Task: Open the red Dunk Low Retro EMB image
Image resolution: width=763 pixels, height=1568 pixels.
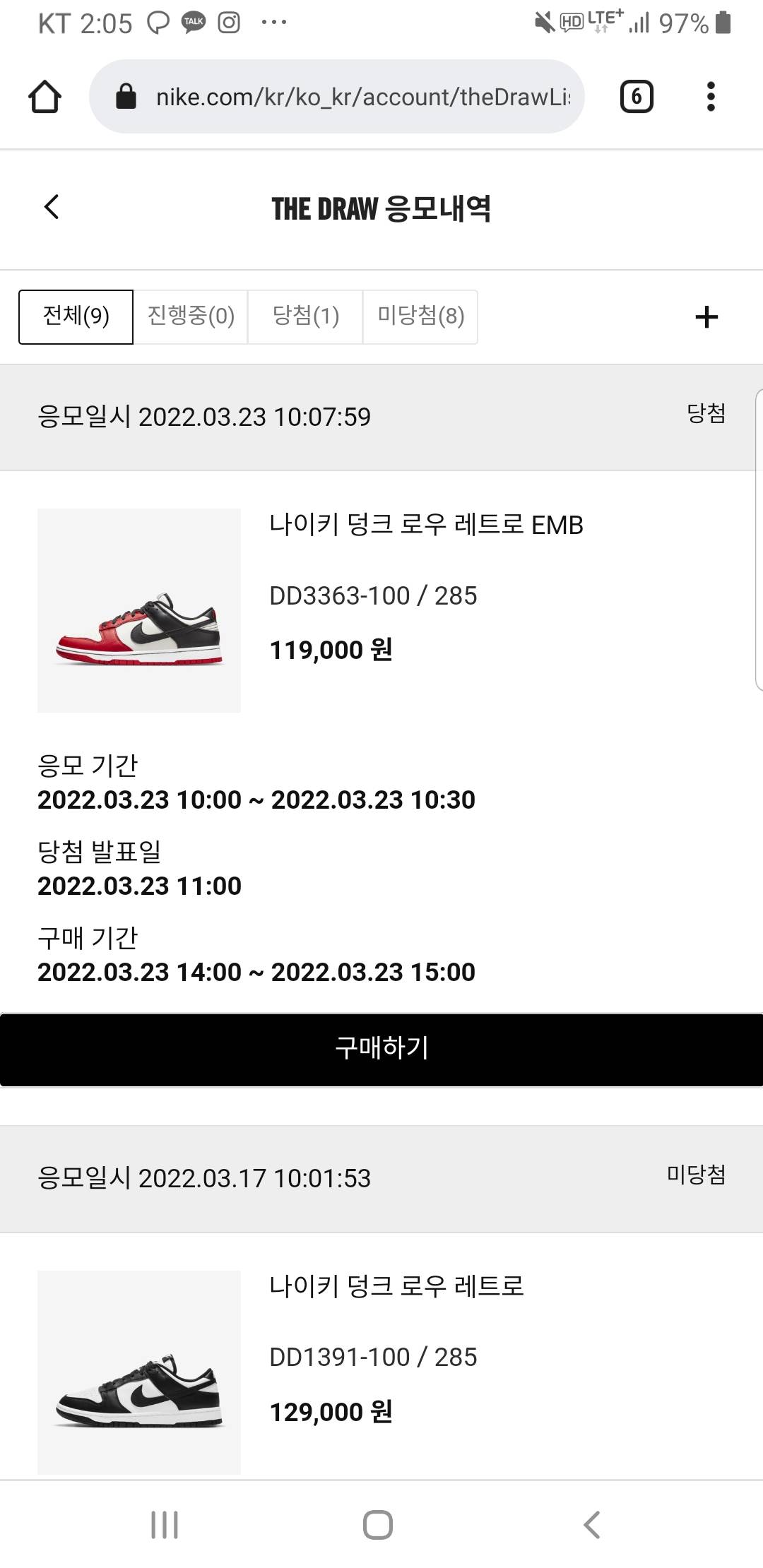Action: 139,610
